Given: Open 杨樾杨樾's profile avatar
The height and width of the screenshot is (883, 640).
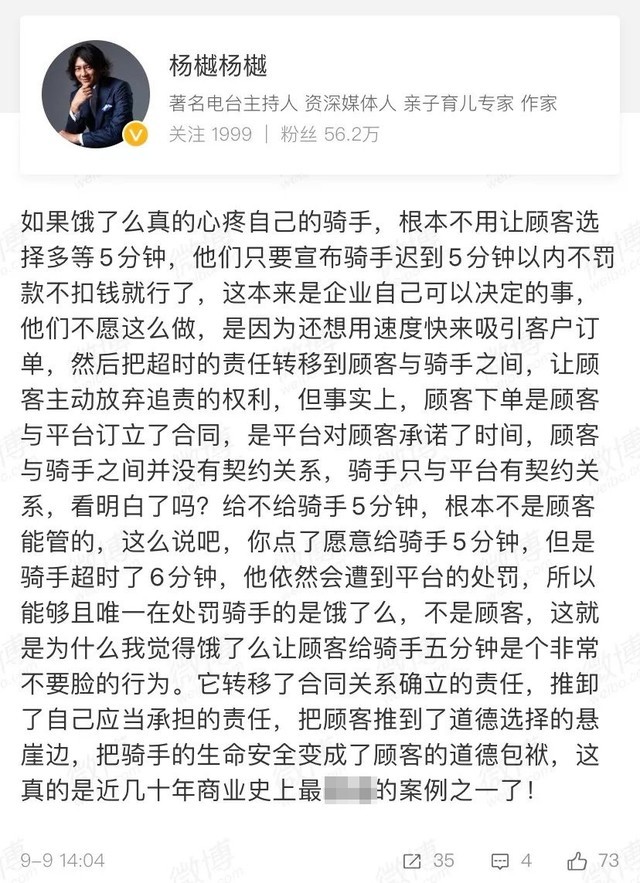Looking at the screenshot, I should [95, 95].
